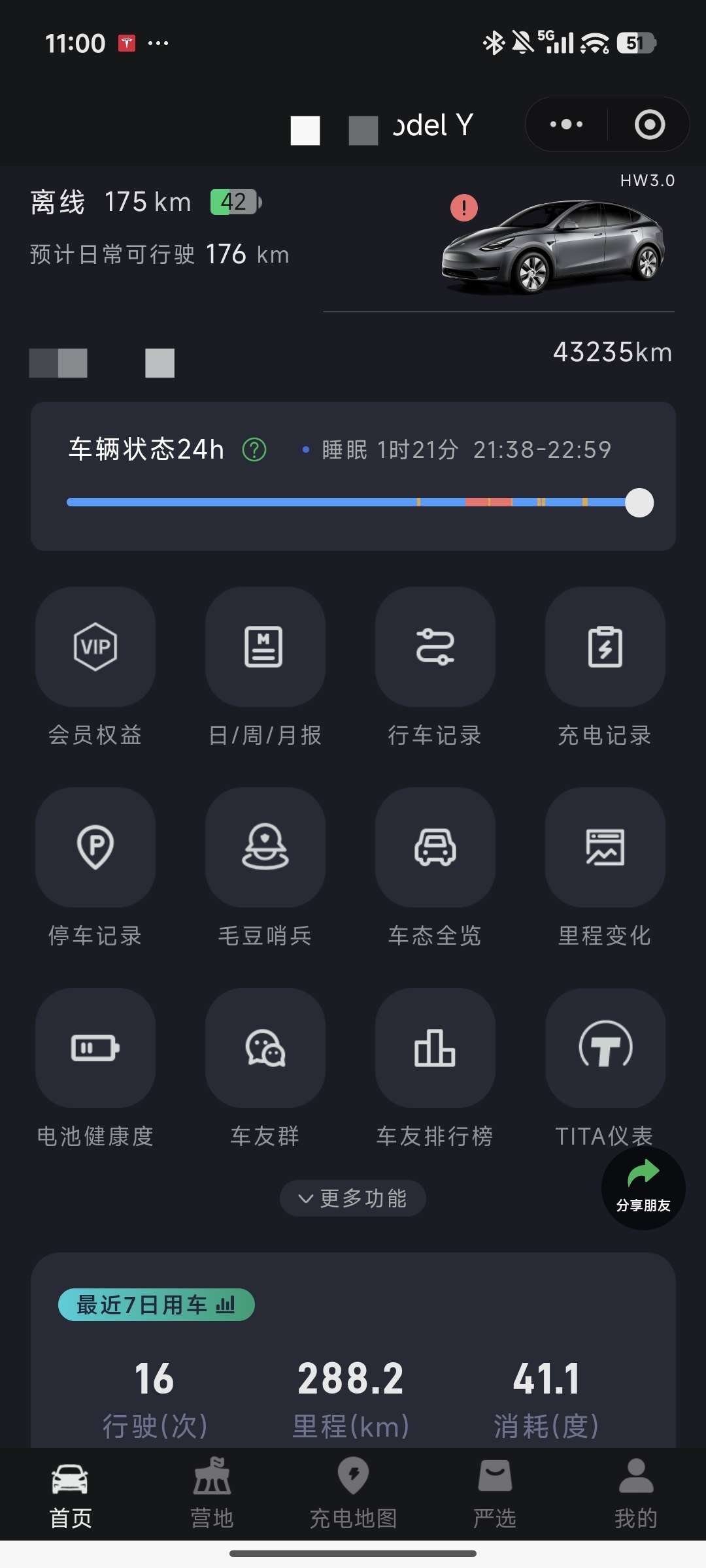The height and width of the screenshot is (1568, 706).
Task: Open the mini-program ... options menu
Action: [565, 124]
